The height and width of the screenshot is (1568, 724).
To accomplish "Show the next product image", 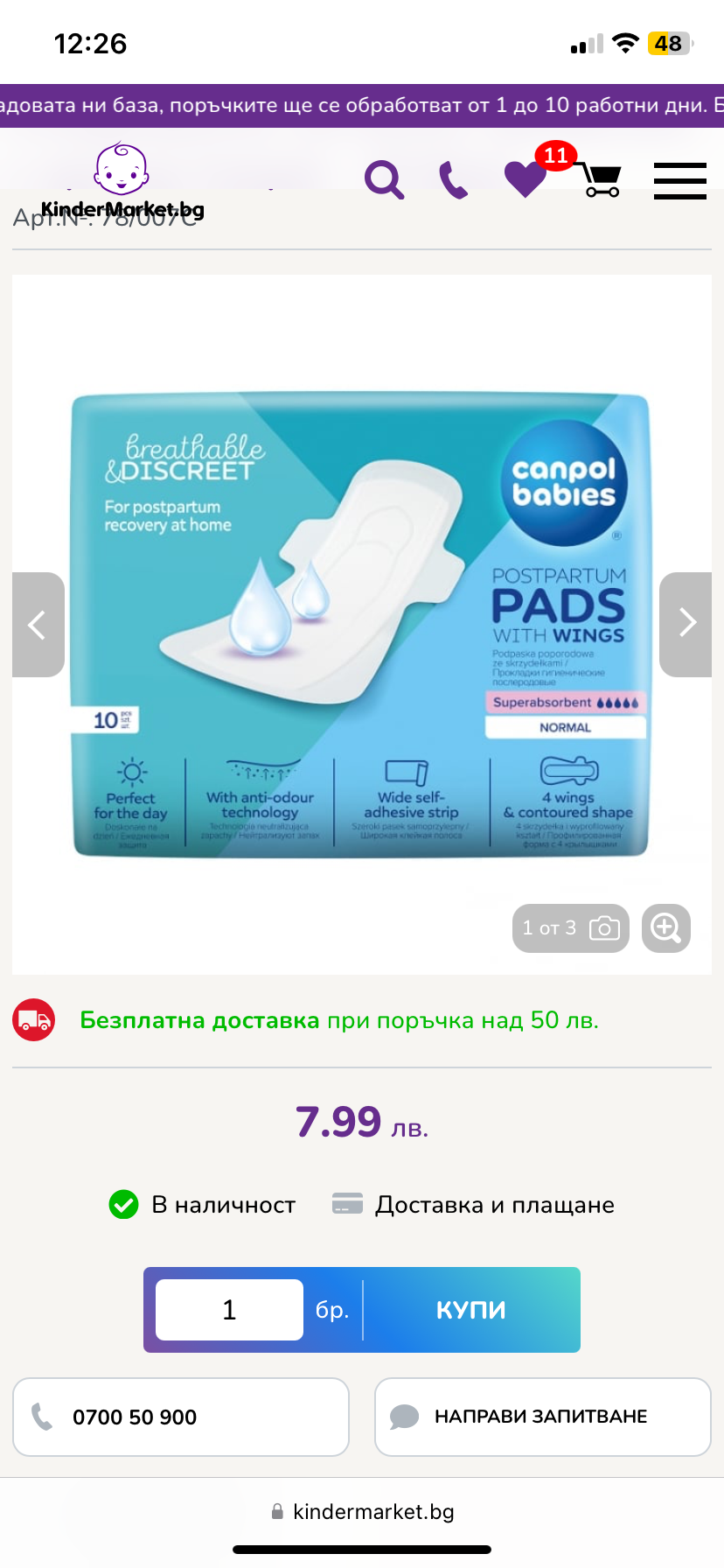I will tap(686, 625).
